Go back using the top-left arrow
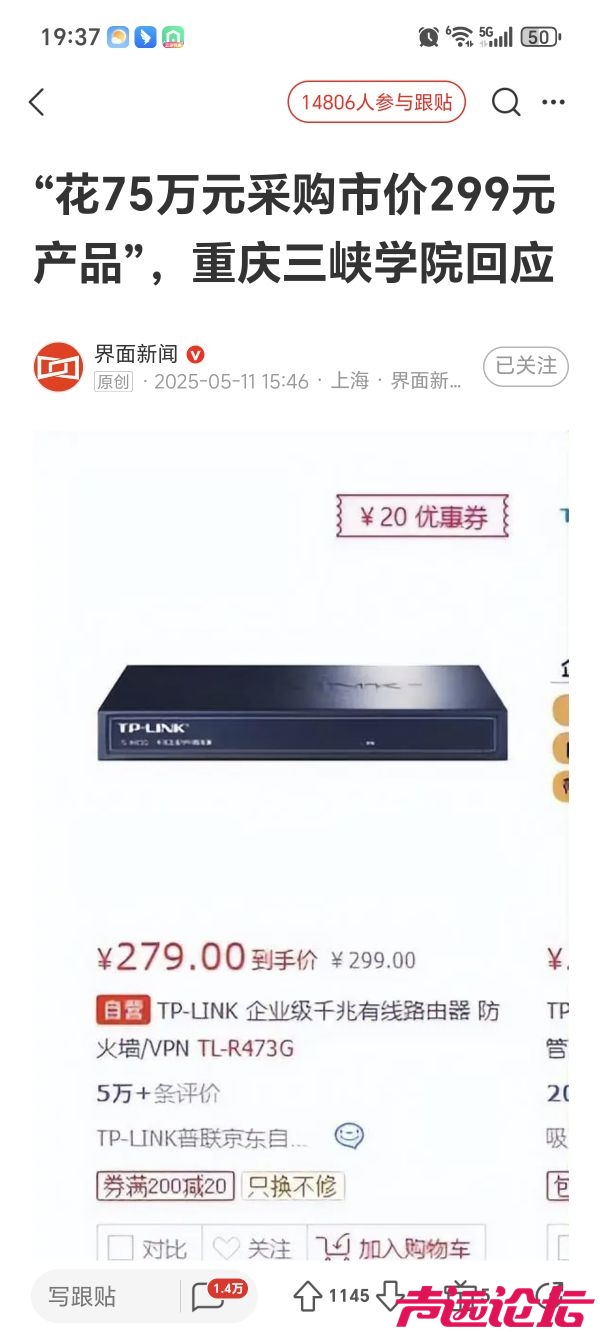600x1332 pixels. coord(37,102)
